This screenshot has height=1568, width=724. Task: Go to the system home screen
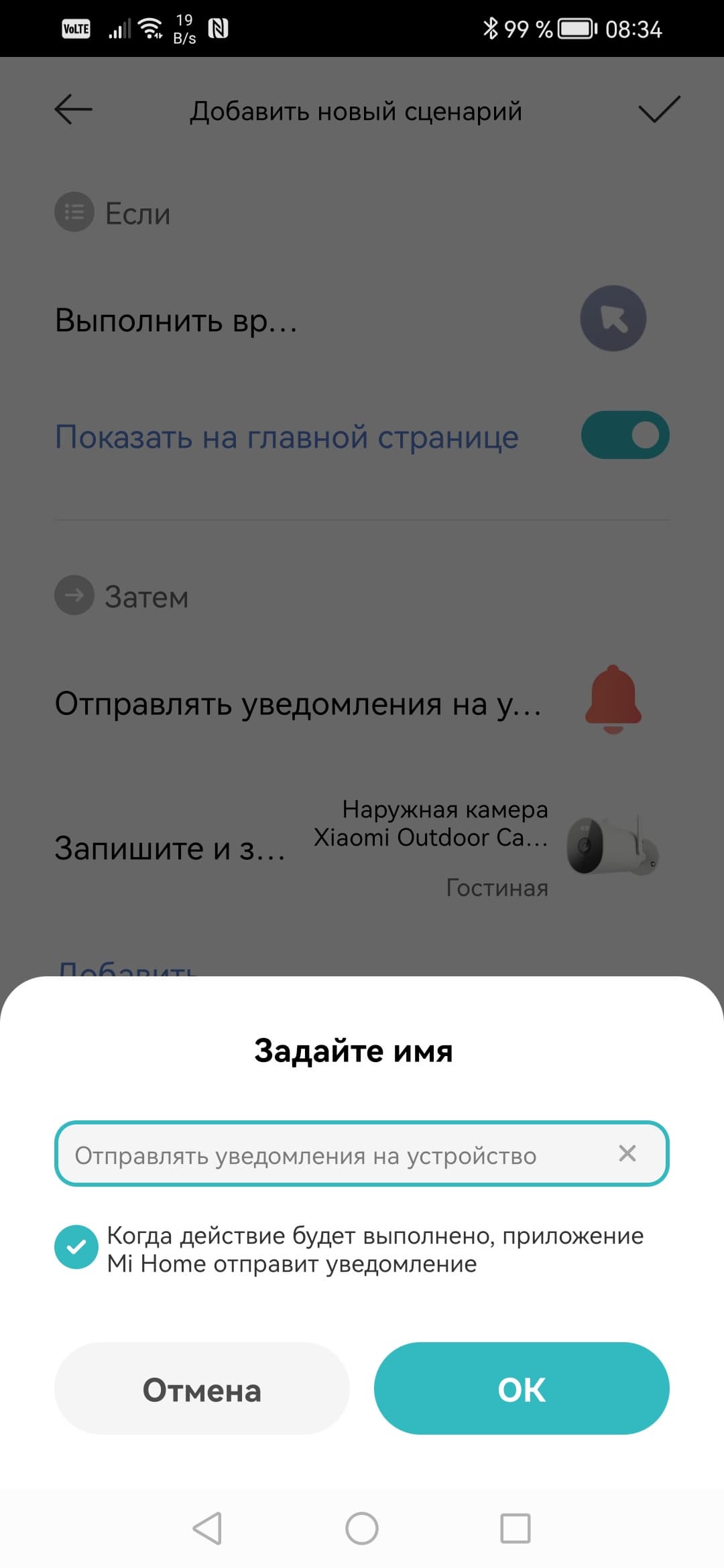(x=362, y=1528)
